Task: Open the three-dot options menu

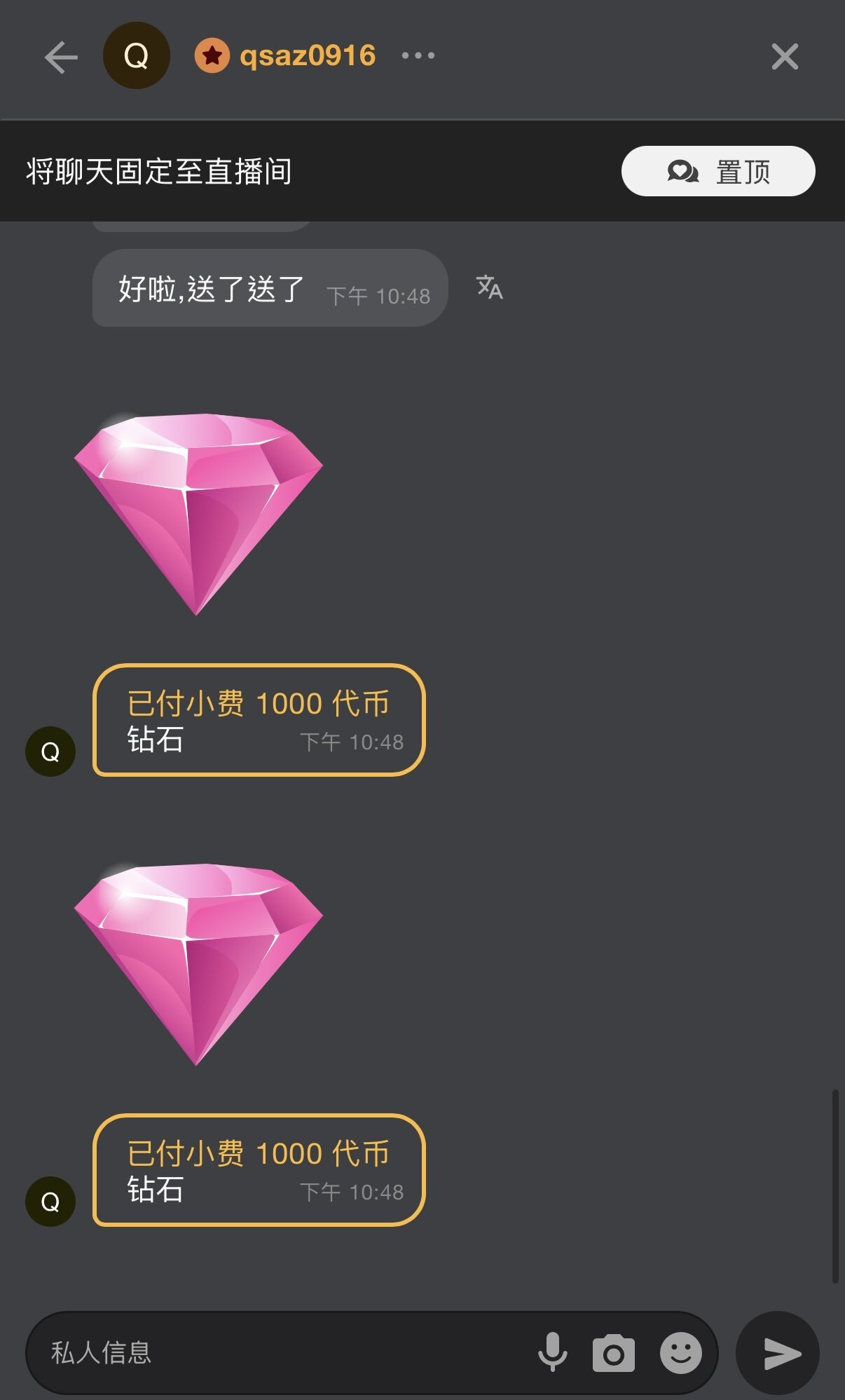Action: point(418,55)
